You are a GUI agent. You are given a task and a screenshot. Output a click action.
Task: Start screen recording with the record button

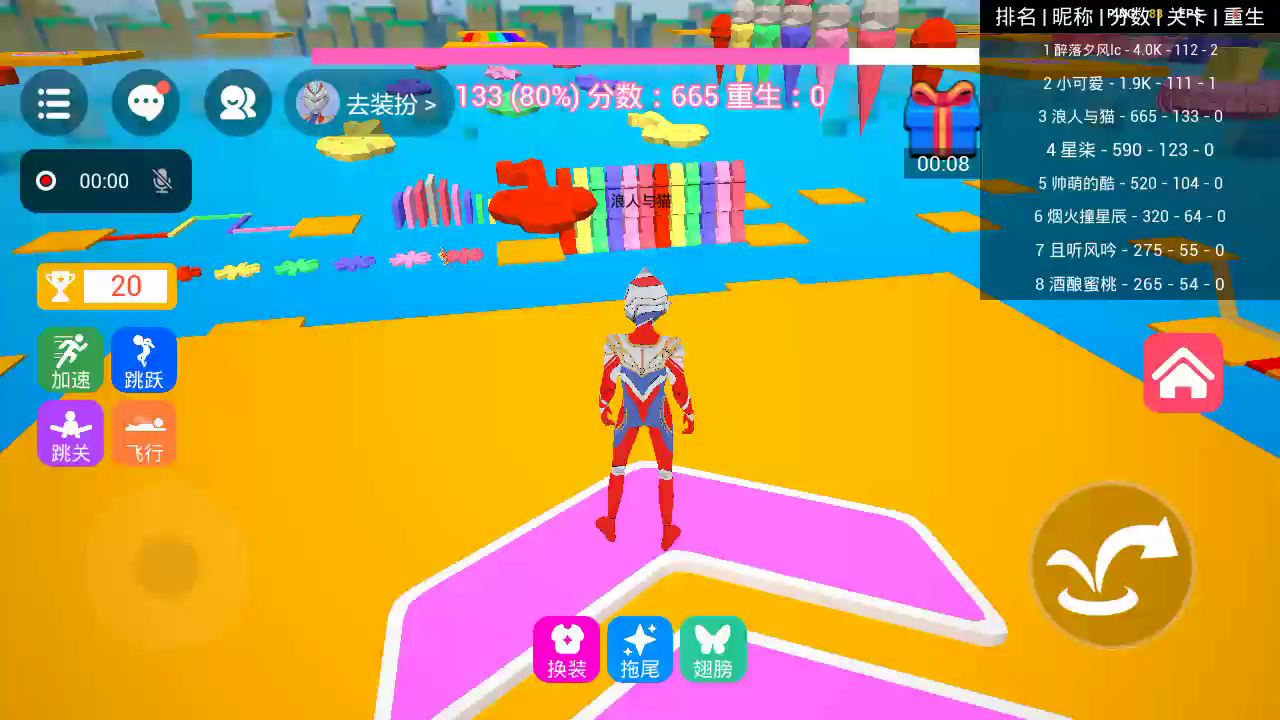click(46, 181)
